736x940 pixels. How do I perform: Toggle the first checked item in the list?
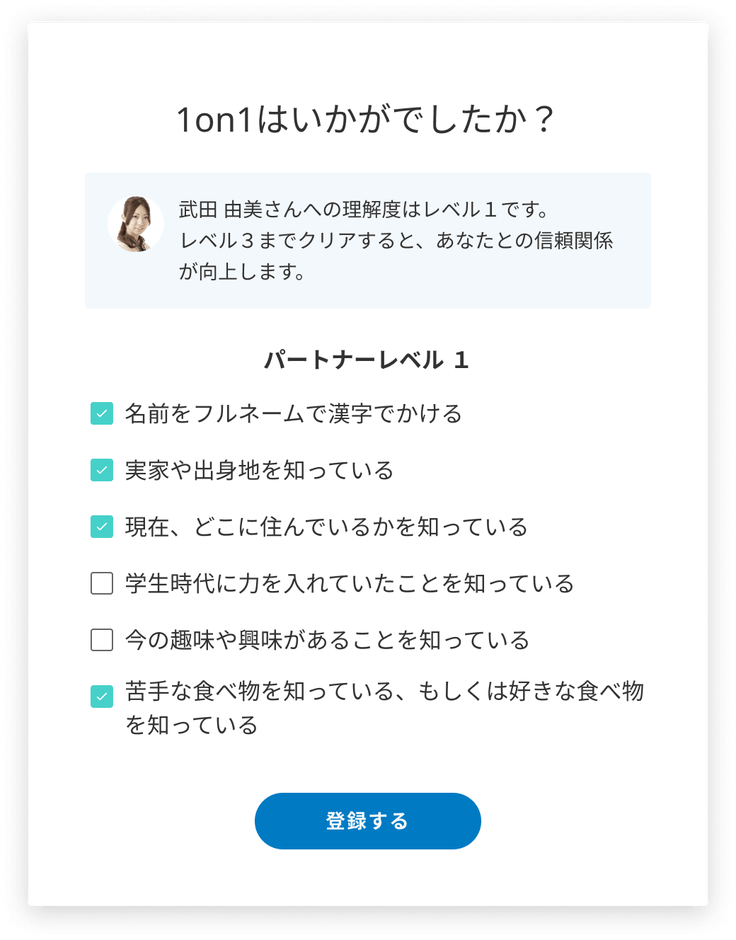click(101, 412)
